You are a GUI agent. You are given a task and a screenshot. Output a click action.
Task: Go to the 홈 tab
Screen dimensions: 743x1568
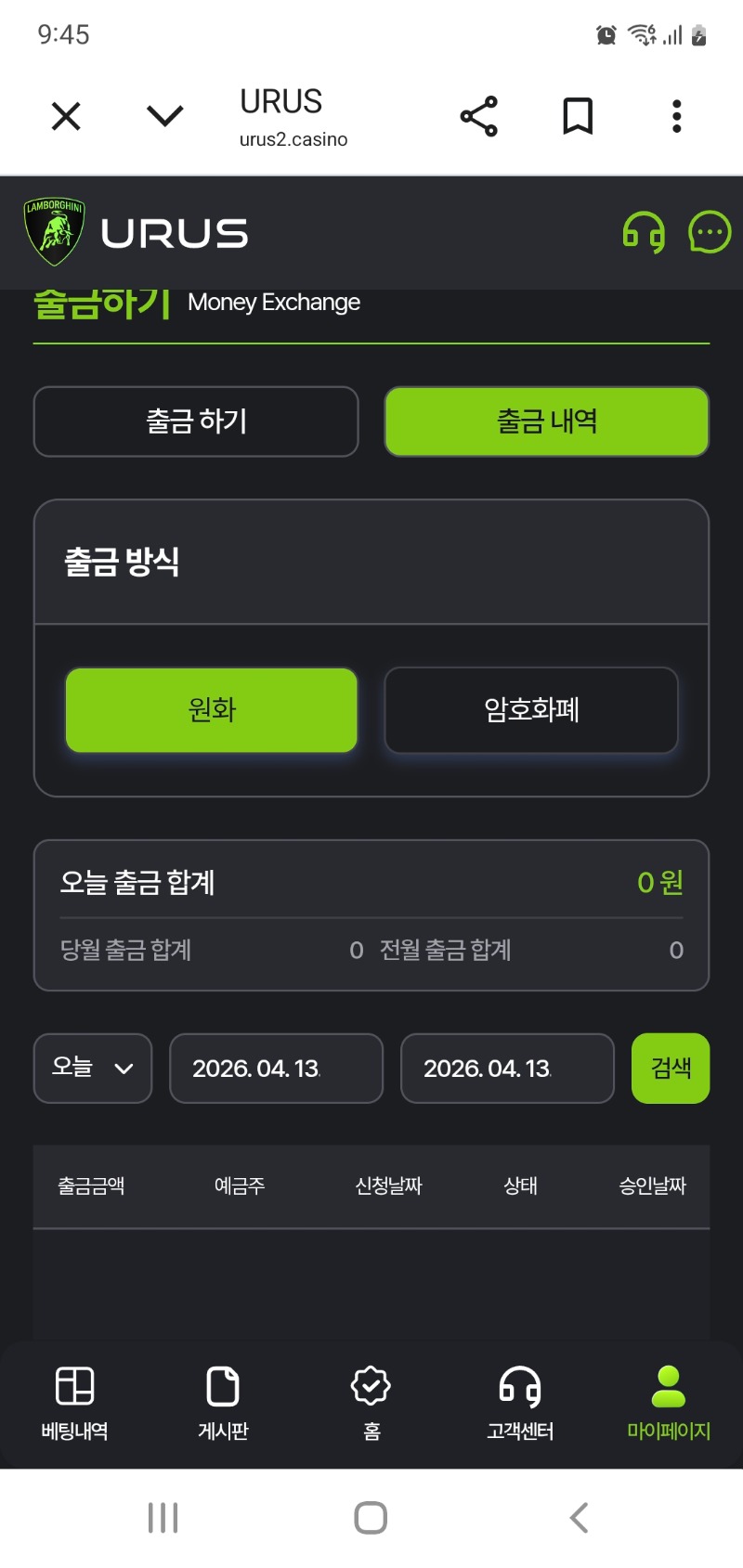tap(371, 1403)
